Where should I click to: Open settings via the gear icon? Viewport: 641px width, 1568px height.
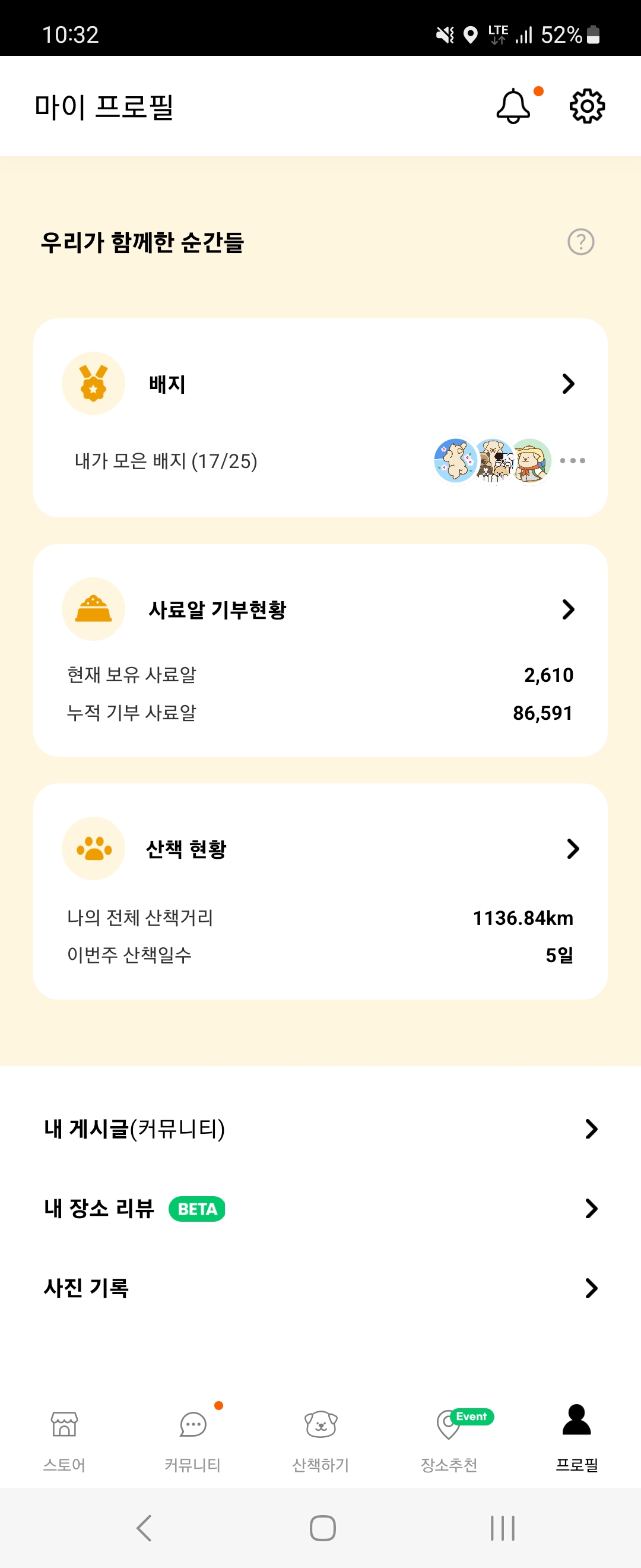tap(587, 106)
